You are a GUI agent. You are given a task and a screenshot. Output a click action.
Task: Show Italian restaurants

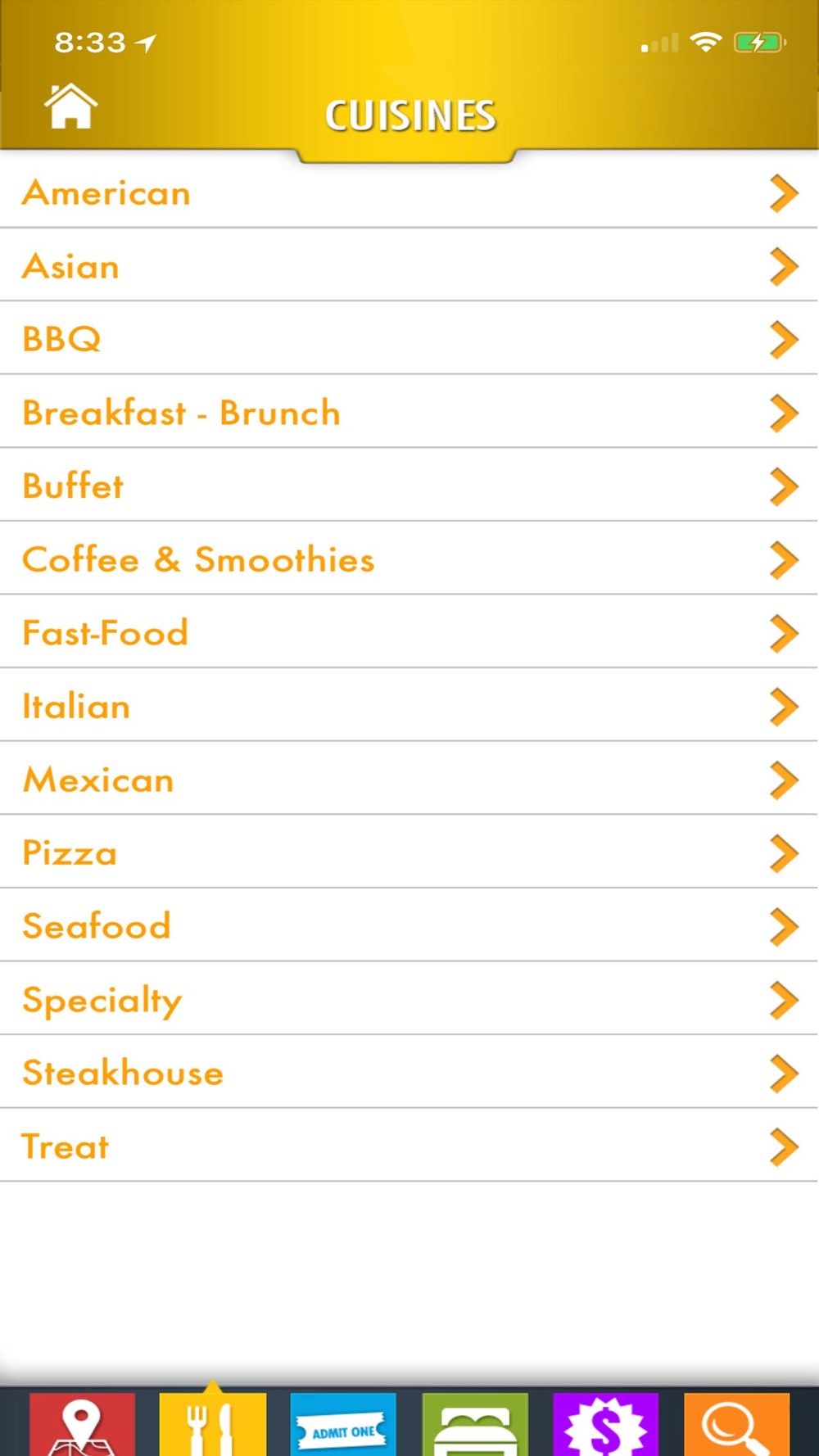[409, 705]
